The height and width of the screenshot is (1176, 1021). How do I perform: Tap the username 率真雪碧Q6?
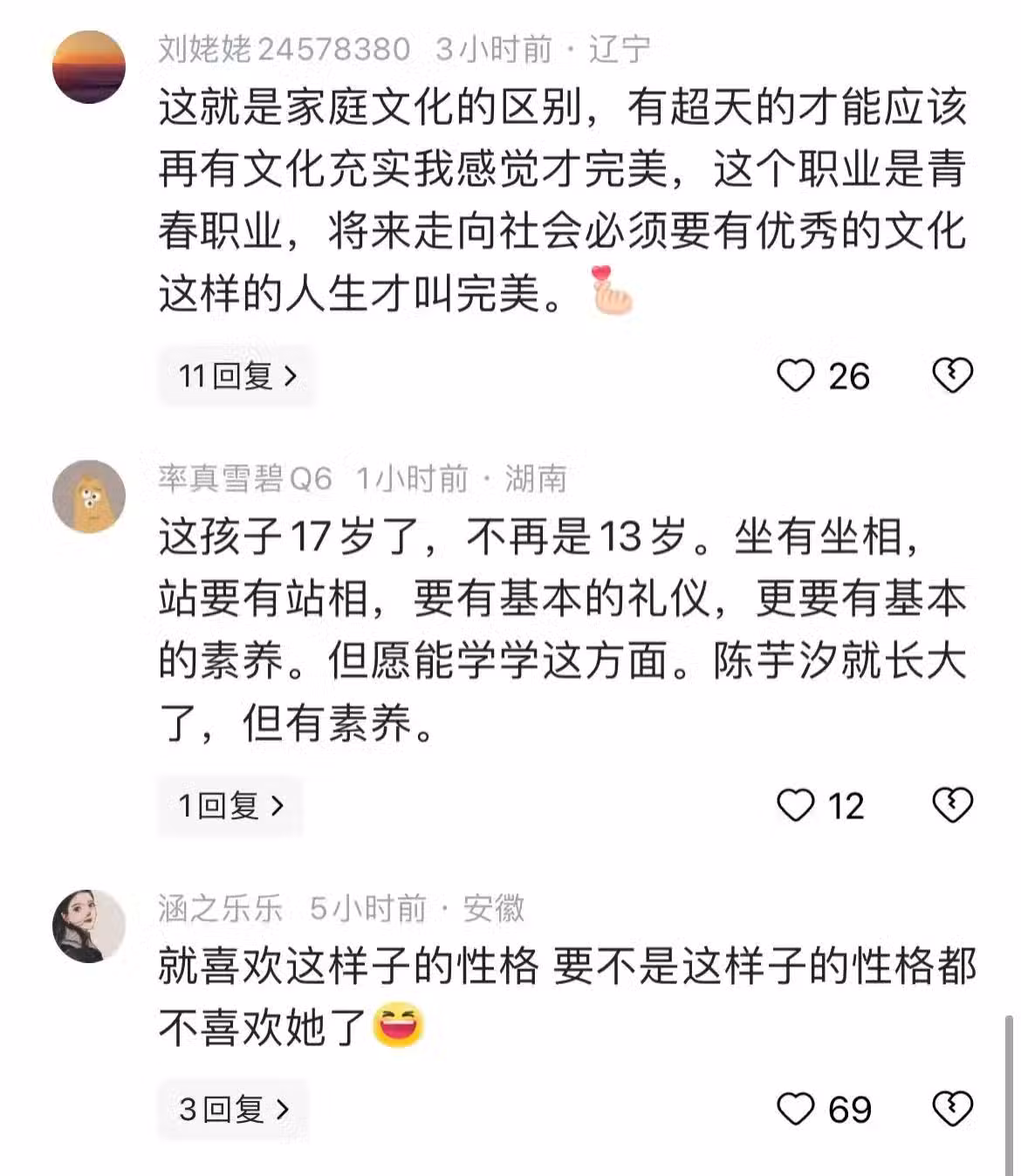click(245, 478)
